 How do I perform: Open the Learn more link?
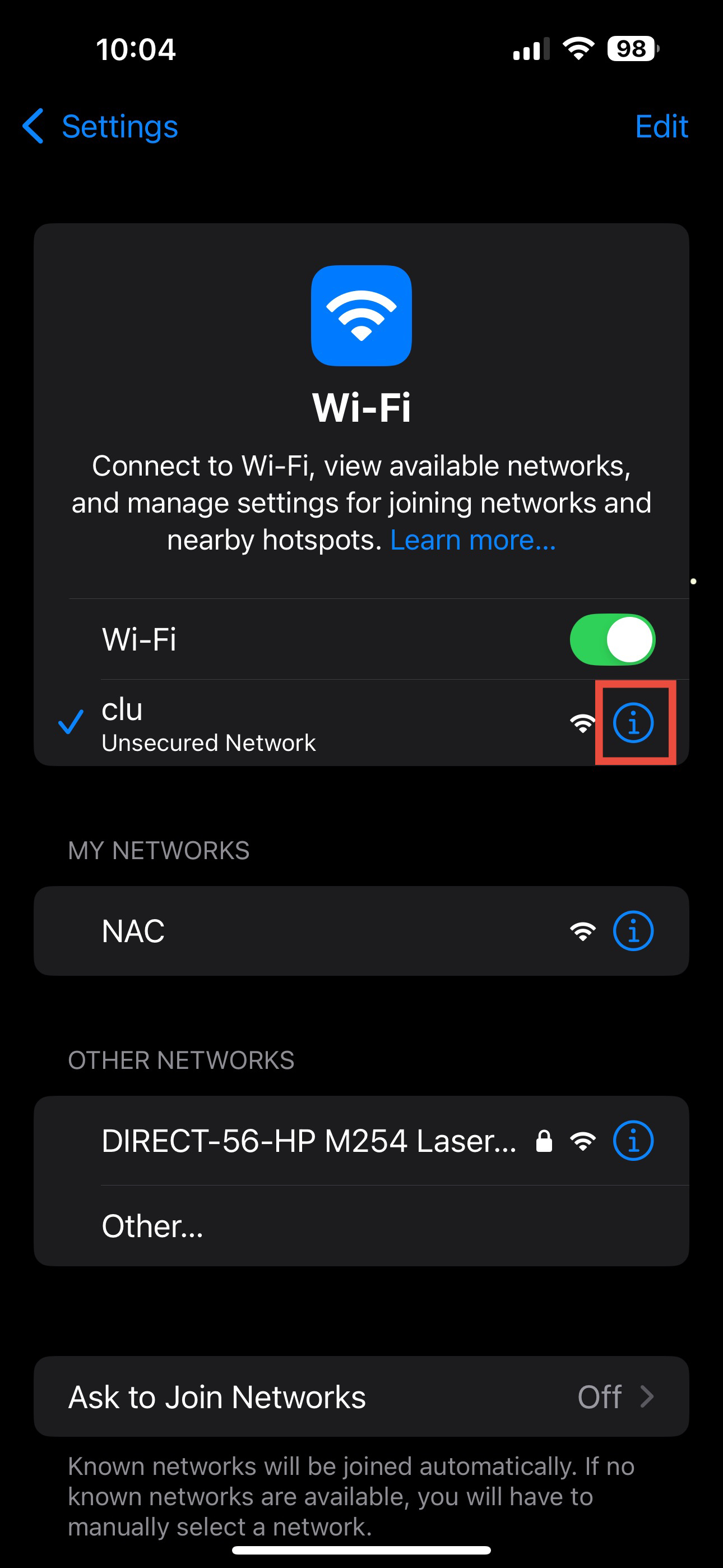[473, 540]
